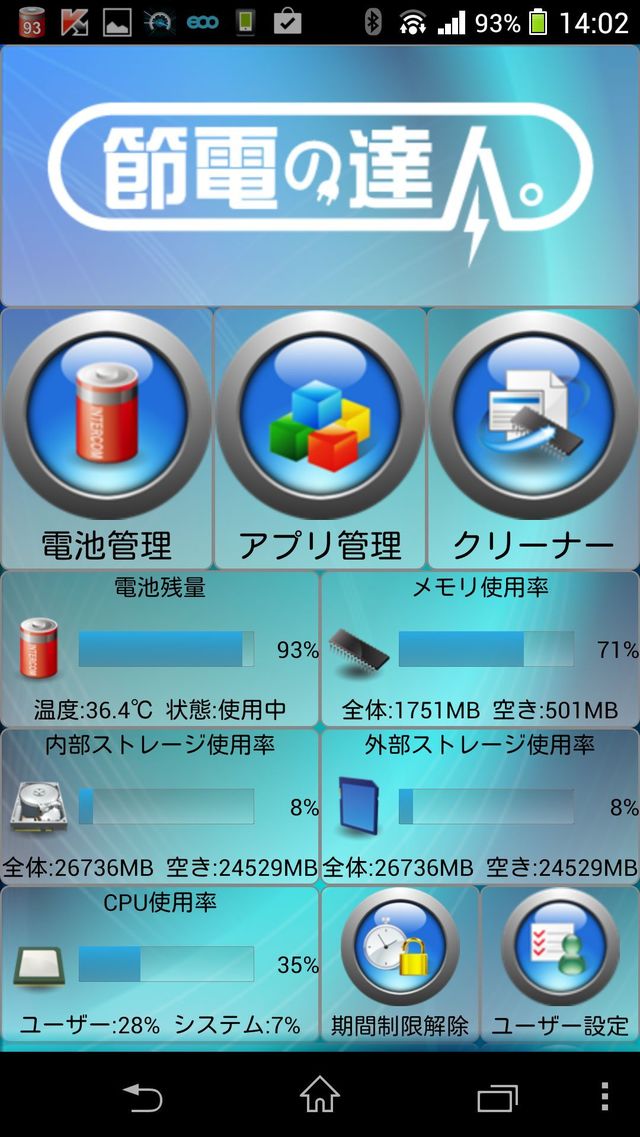Open アプリ管理 app management
The image size is (640, 1137).
tap(320, 437)
